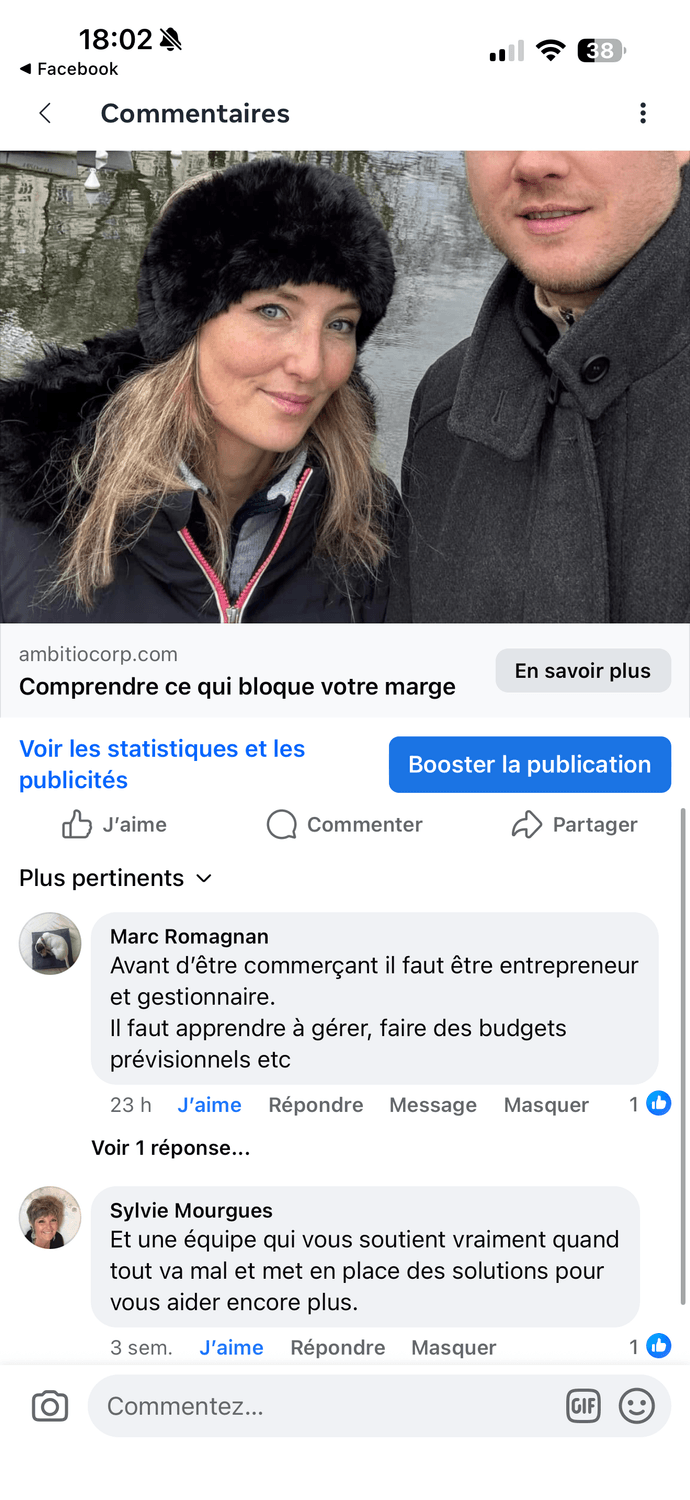690x1500 pixels.
Task: Hide Marc Romagnan's comment with Masquer
Action: (x=546, y=1105)
